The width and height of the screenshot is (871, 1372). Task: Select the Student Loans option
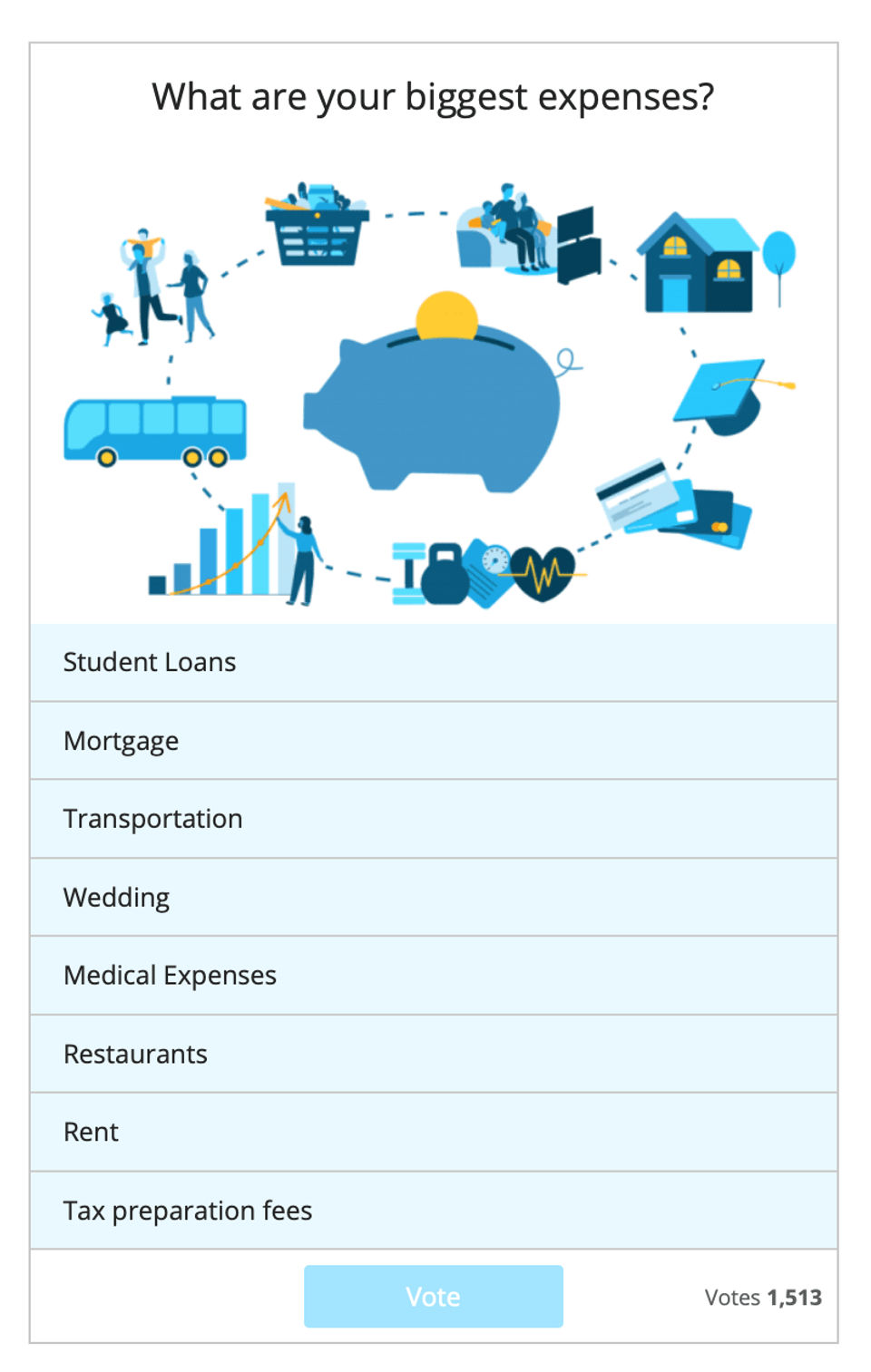pyautogui.click(x=434, y=662)
